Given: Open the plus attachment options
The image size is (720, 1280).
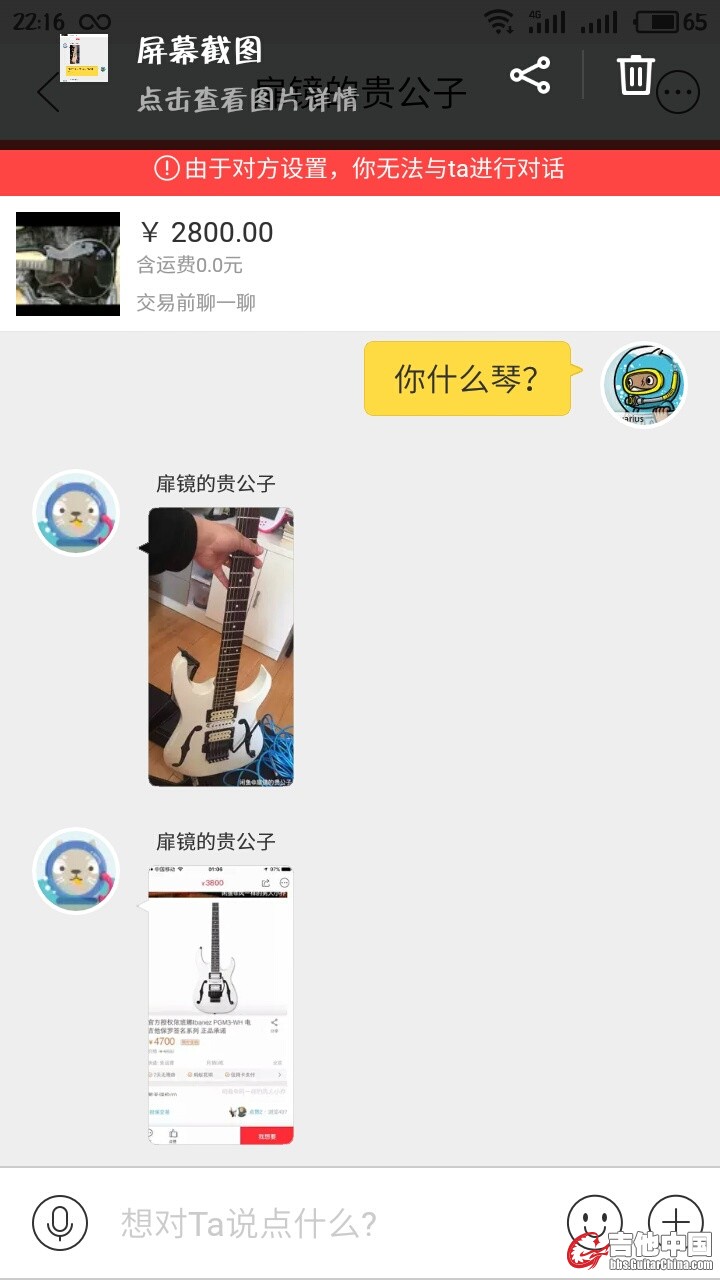Looking at the screenshot, I should click(x=676, y=1220).
